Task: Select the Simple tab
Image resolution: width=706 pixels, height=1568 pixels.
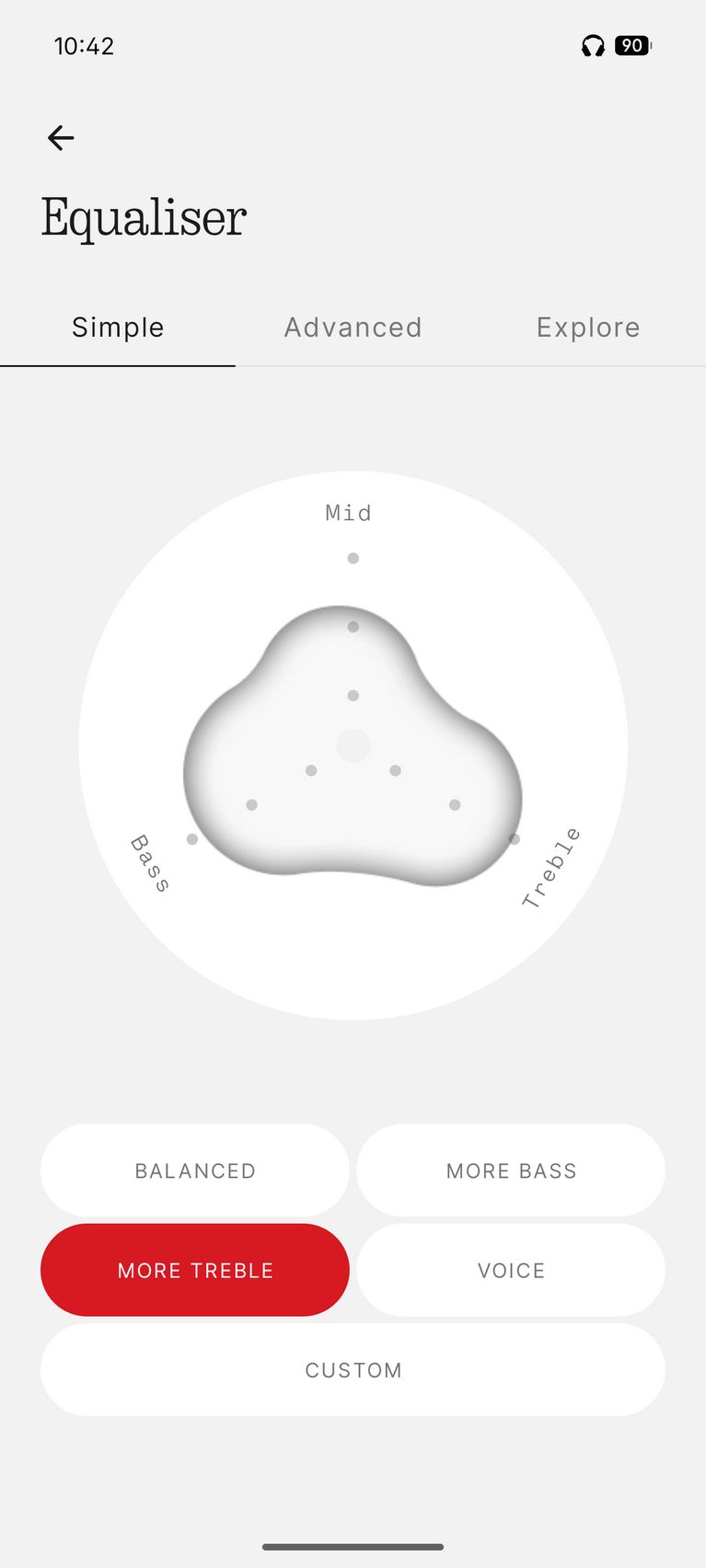Action: coord(118,328)
